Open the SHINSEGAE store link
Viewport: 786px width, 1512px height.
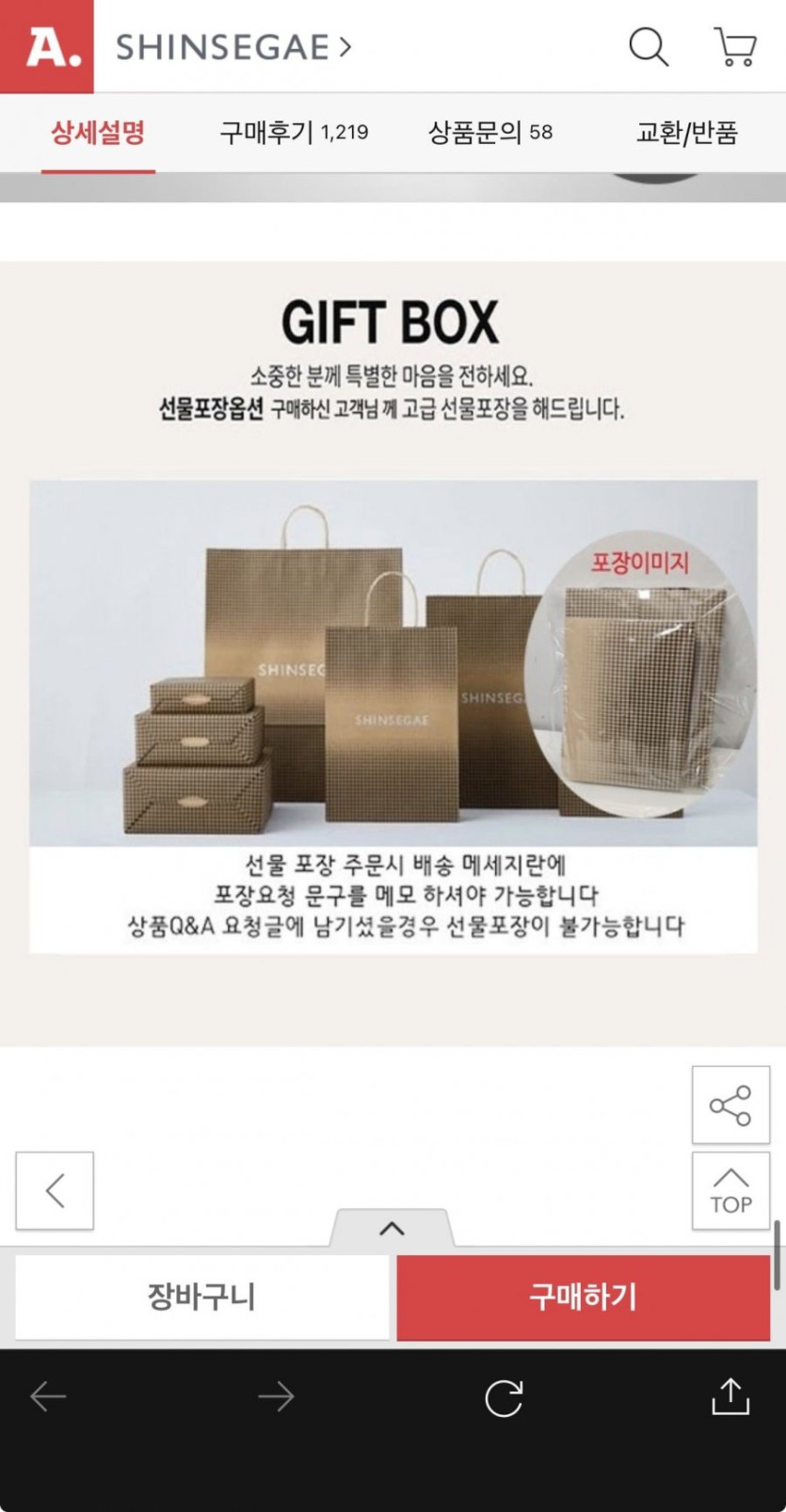tap(233, 47)
